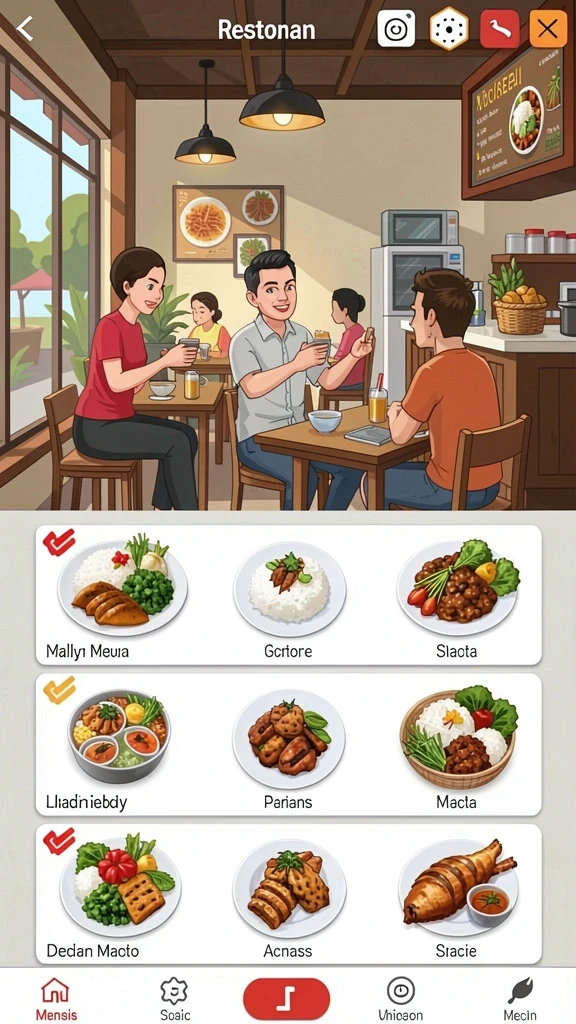
Task: Open the Mecin tab
Action: point(520,999)
